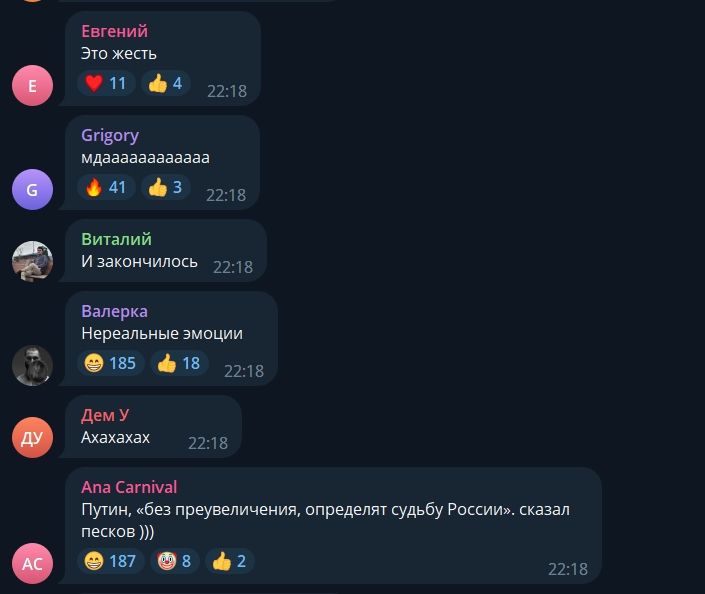Add thumbs-up to Евгений's message
Screen dimensions: 705x594
point(165,83)
